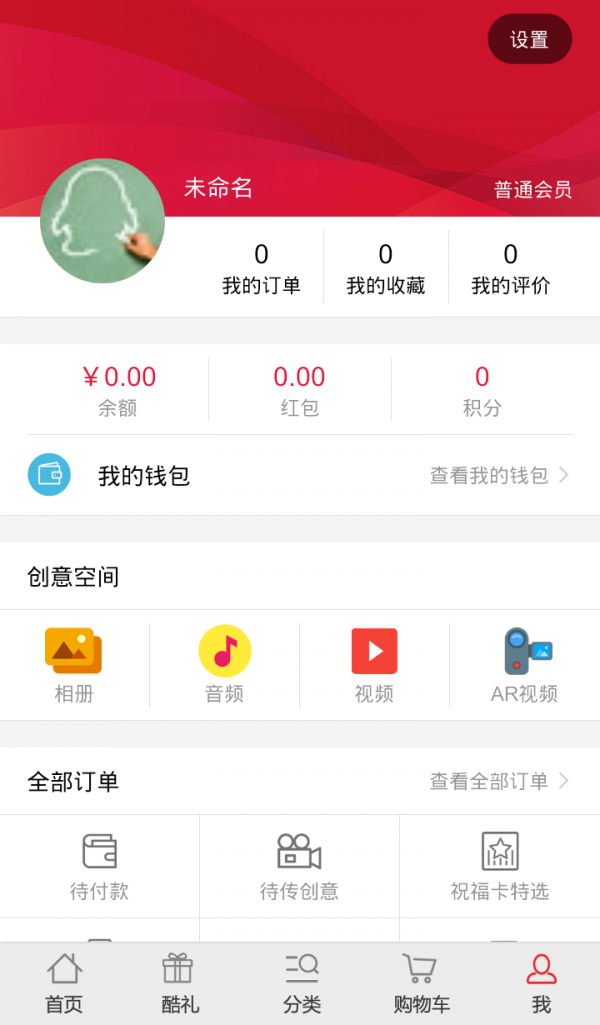
Task: Open 我的收藏 favorites
Action: coord(386,268)
